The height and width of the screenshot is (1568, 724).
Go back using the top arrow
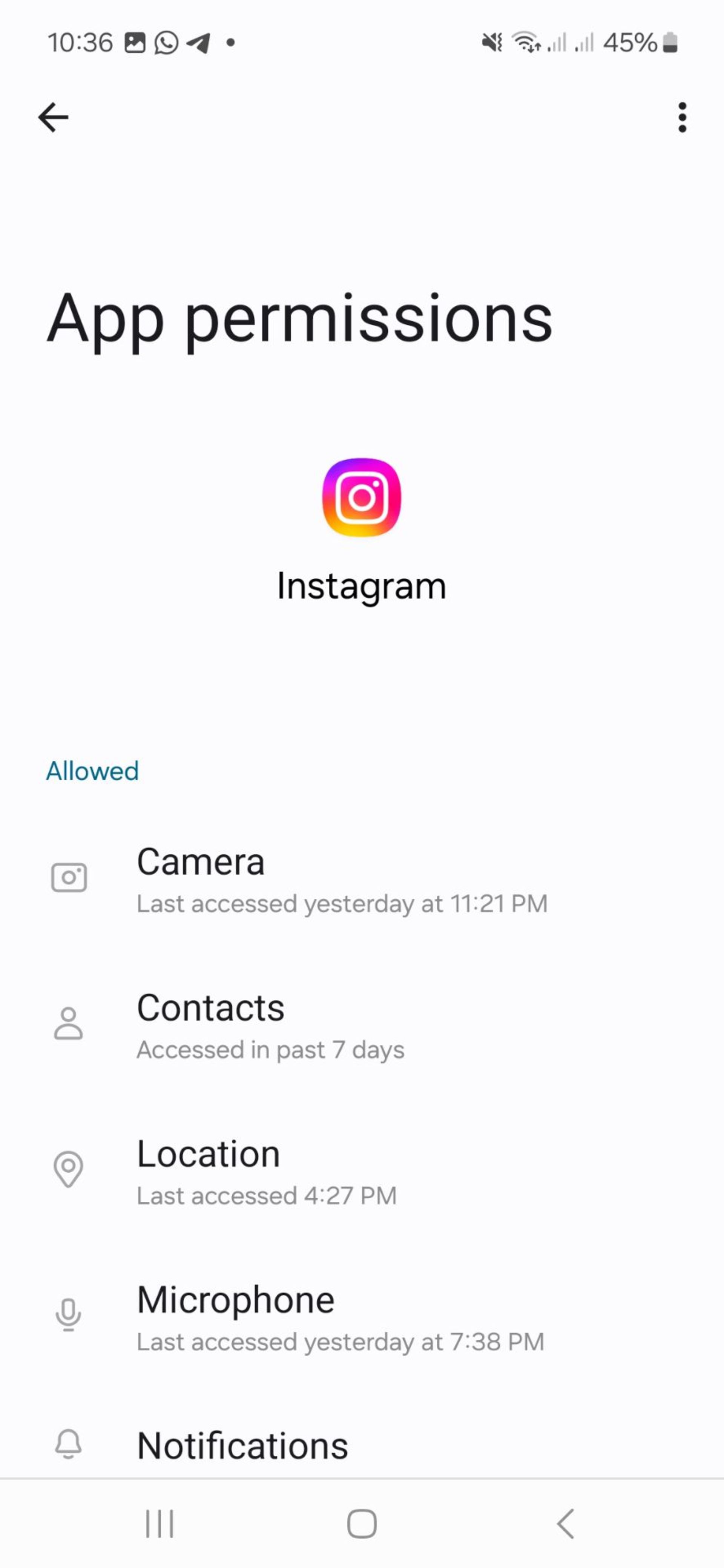point(54,117)
